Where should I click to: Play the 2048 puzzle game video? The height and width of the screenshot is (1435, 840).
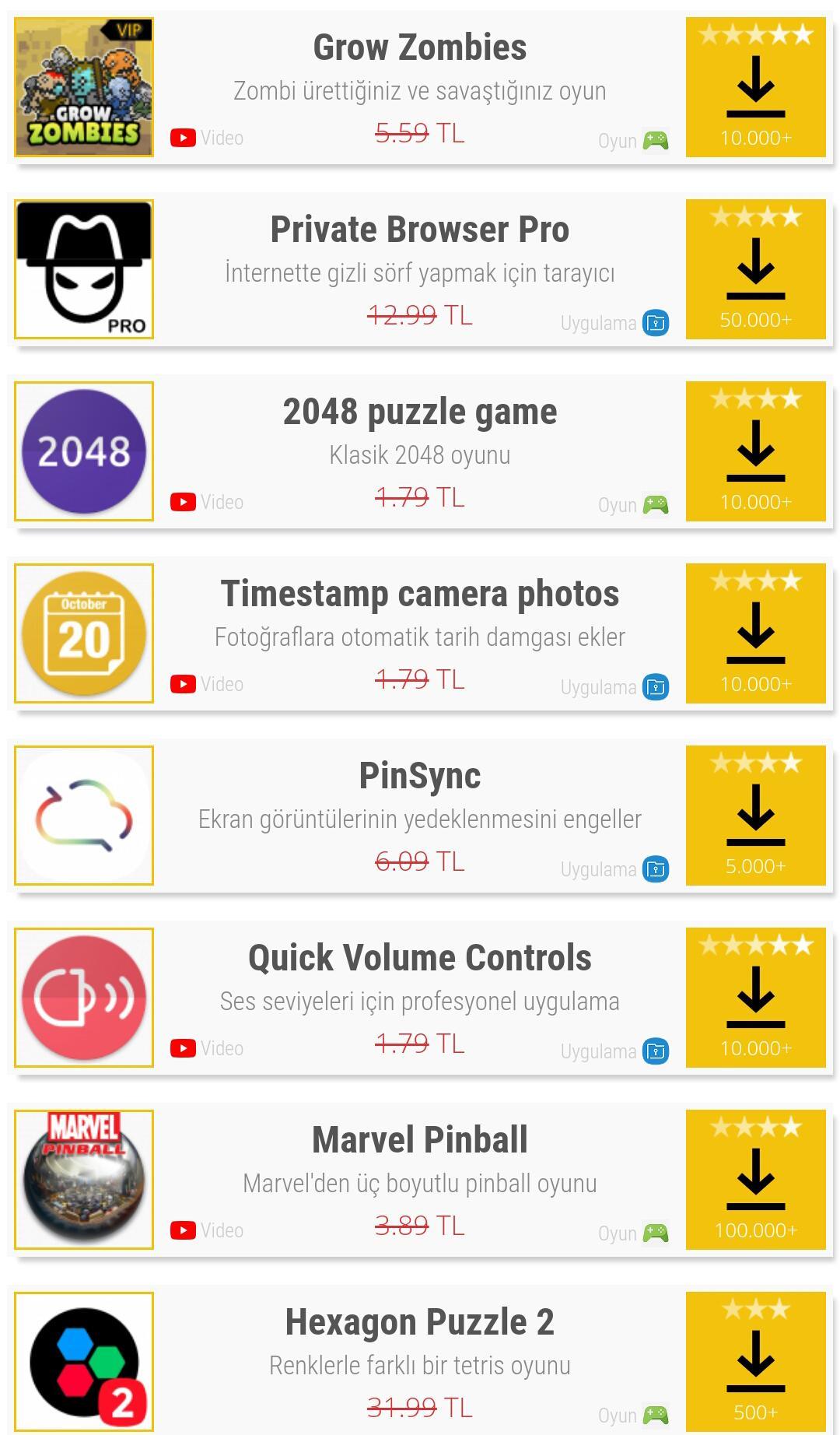(x=207, y=503)
